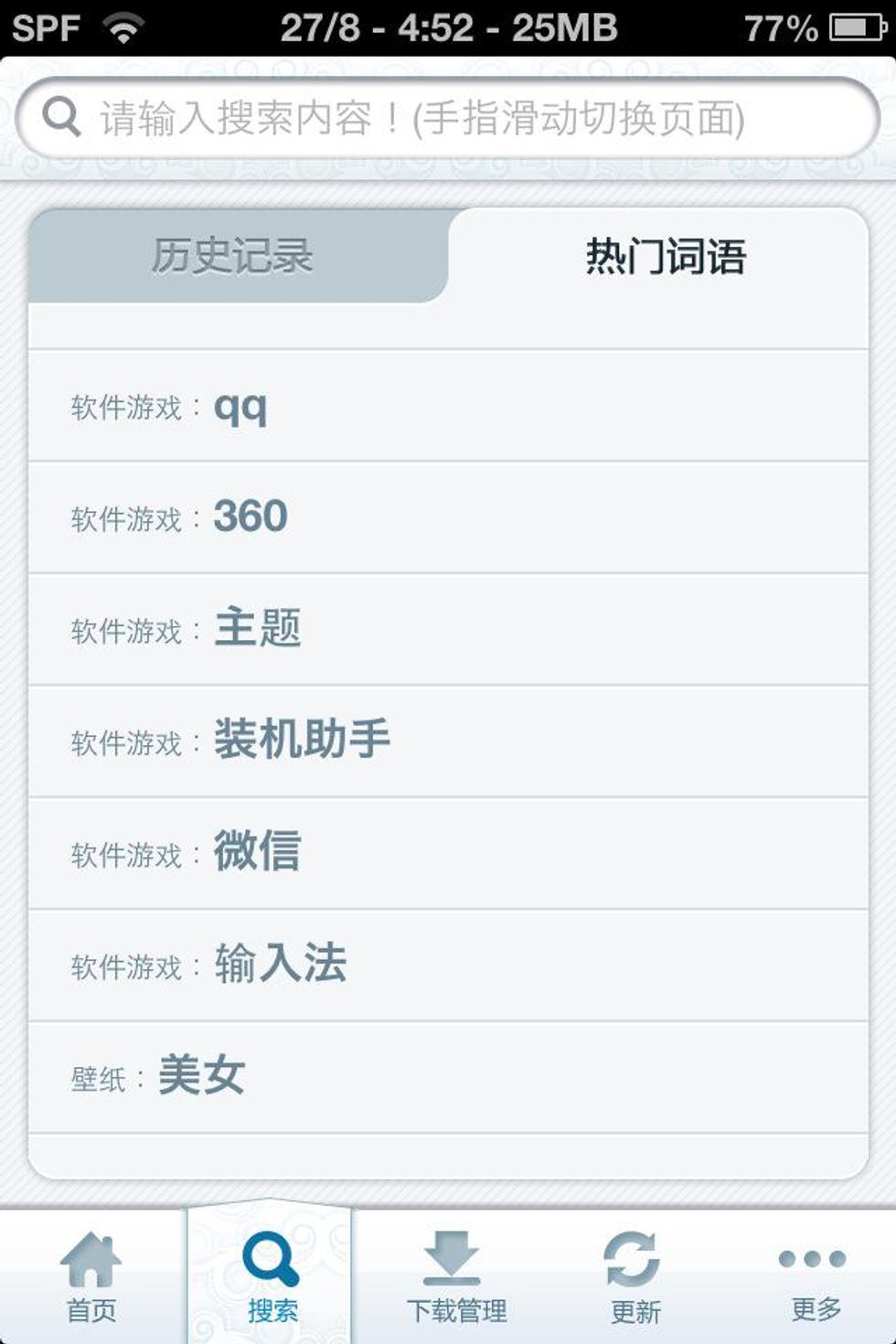
Task: Open 下载管理 download manager
Action: coord(455,1277)
